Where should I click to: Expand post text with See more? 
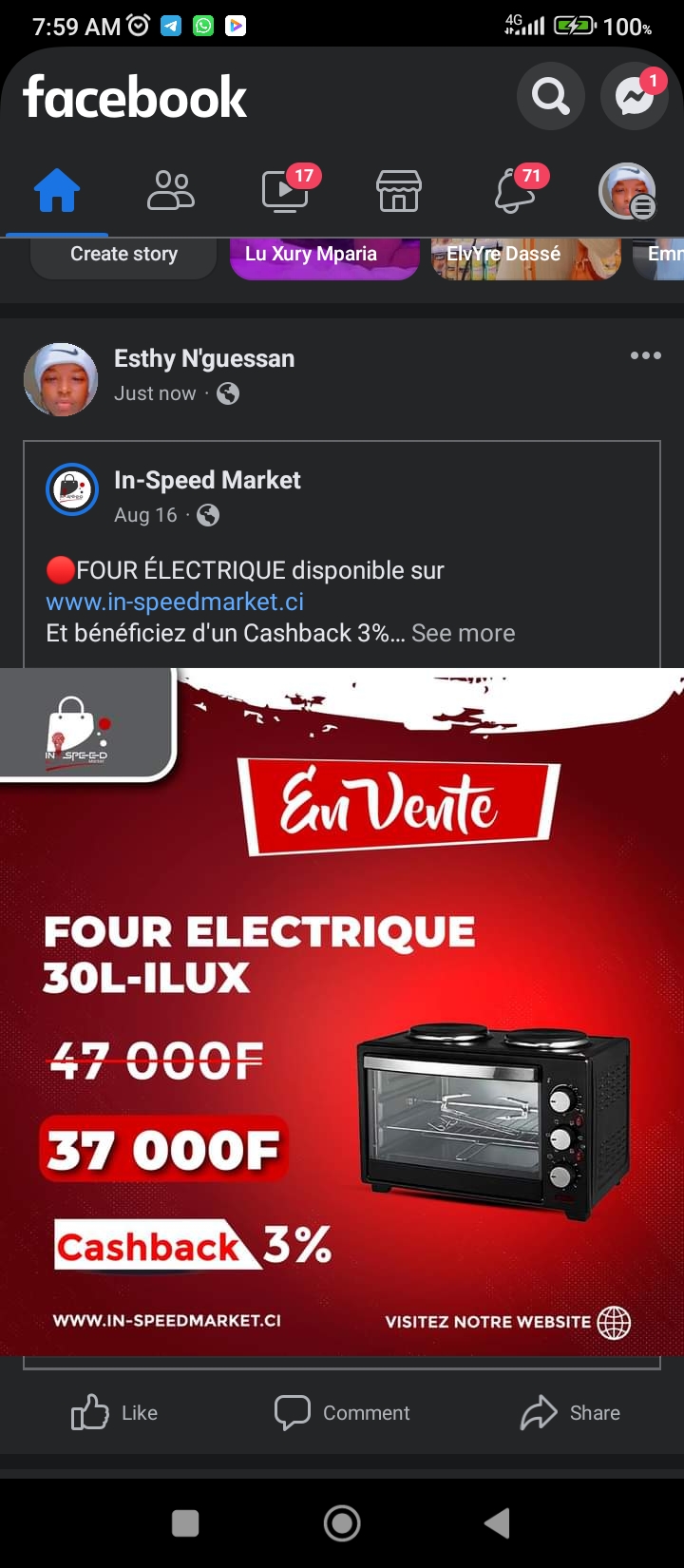click(x=464, y=633)
